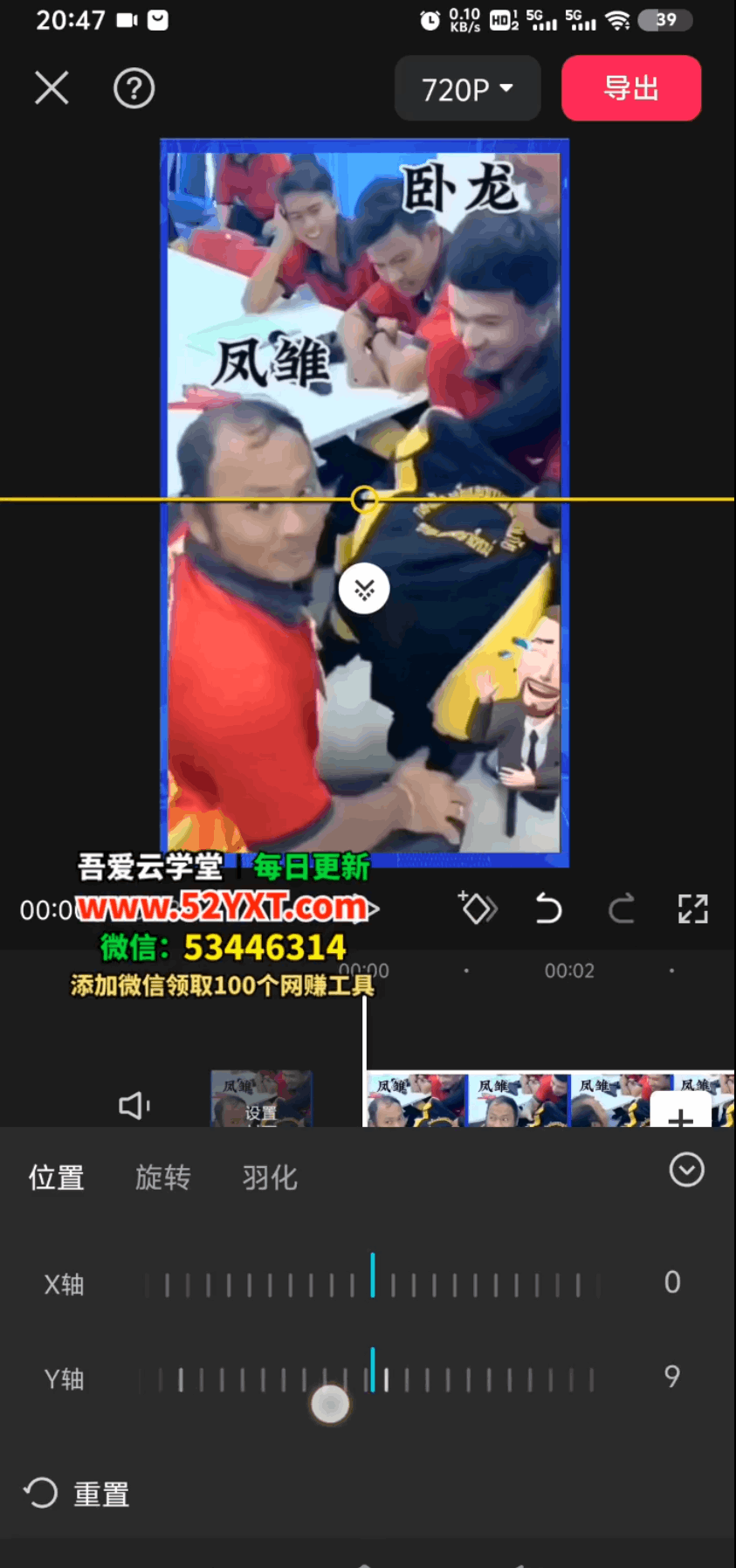Select the video clip on the timeline

coord(506,1101)
